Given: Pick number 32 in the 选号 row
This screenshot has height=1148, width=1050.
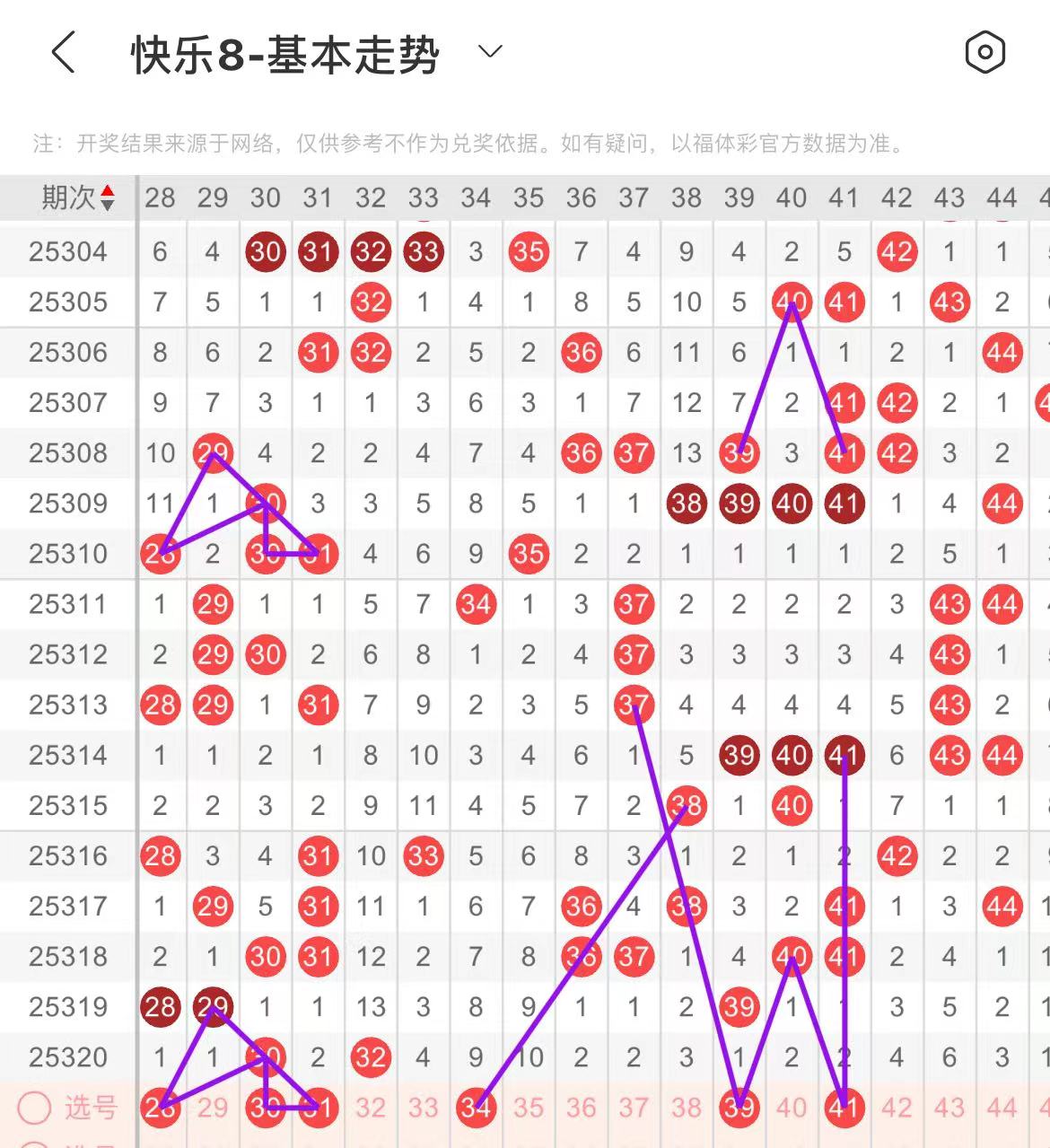Looking at the screenshot, I should coord(371,1108).
